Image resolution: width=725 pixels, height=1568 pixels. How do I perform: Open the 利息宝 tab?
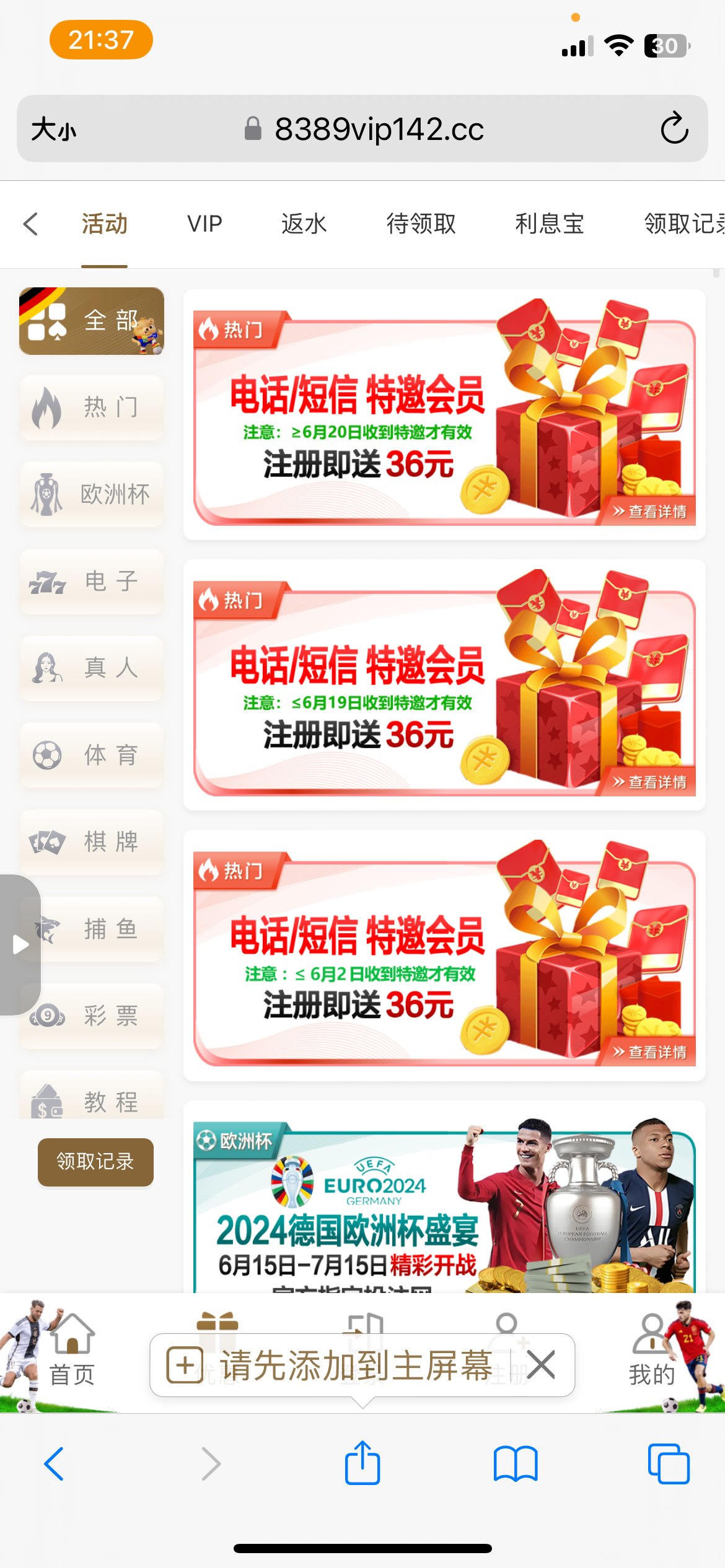tap(550, 224)
